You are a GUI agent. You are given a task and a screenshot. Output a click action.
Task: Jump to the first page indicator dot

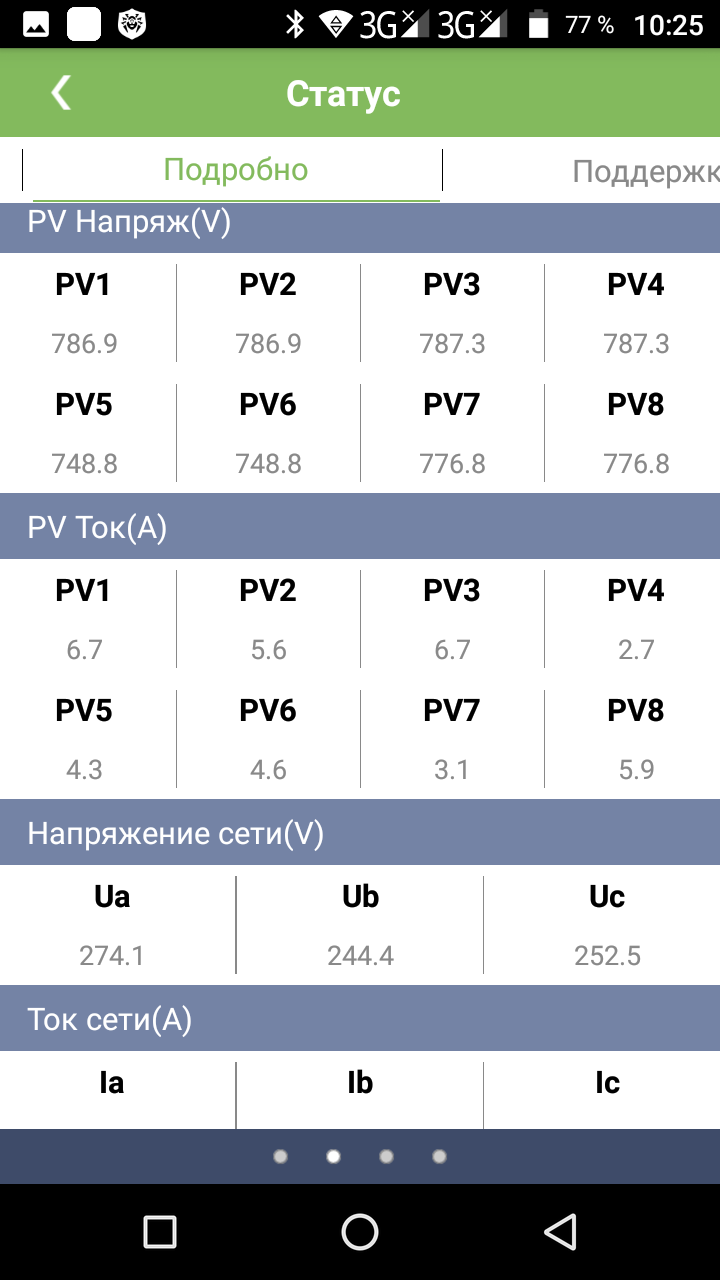click(281, 1157)
